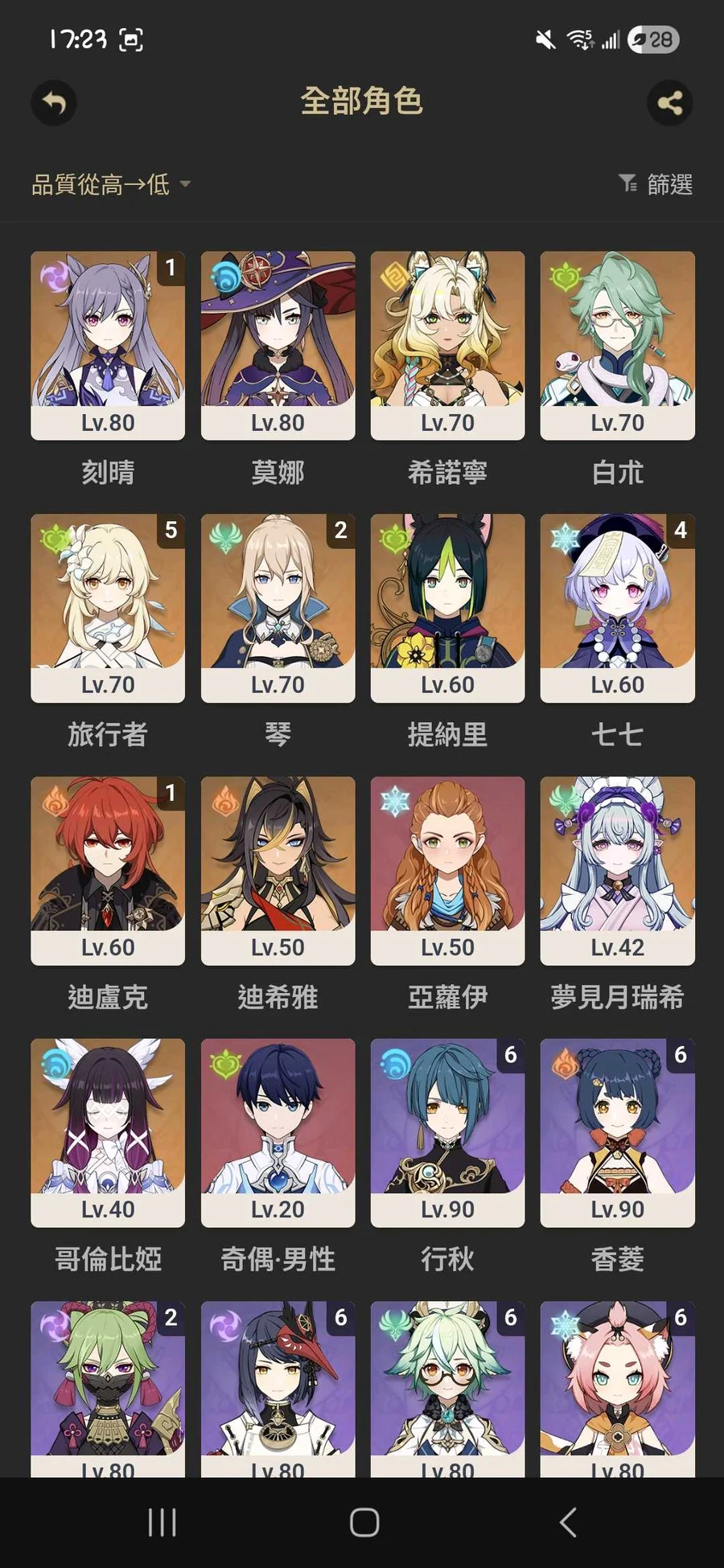Go to the home screen via navigation bar
This screenshot has height=1568, width=724.
364,1522
